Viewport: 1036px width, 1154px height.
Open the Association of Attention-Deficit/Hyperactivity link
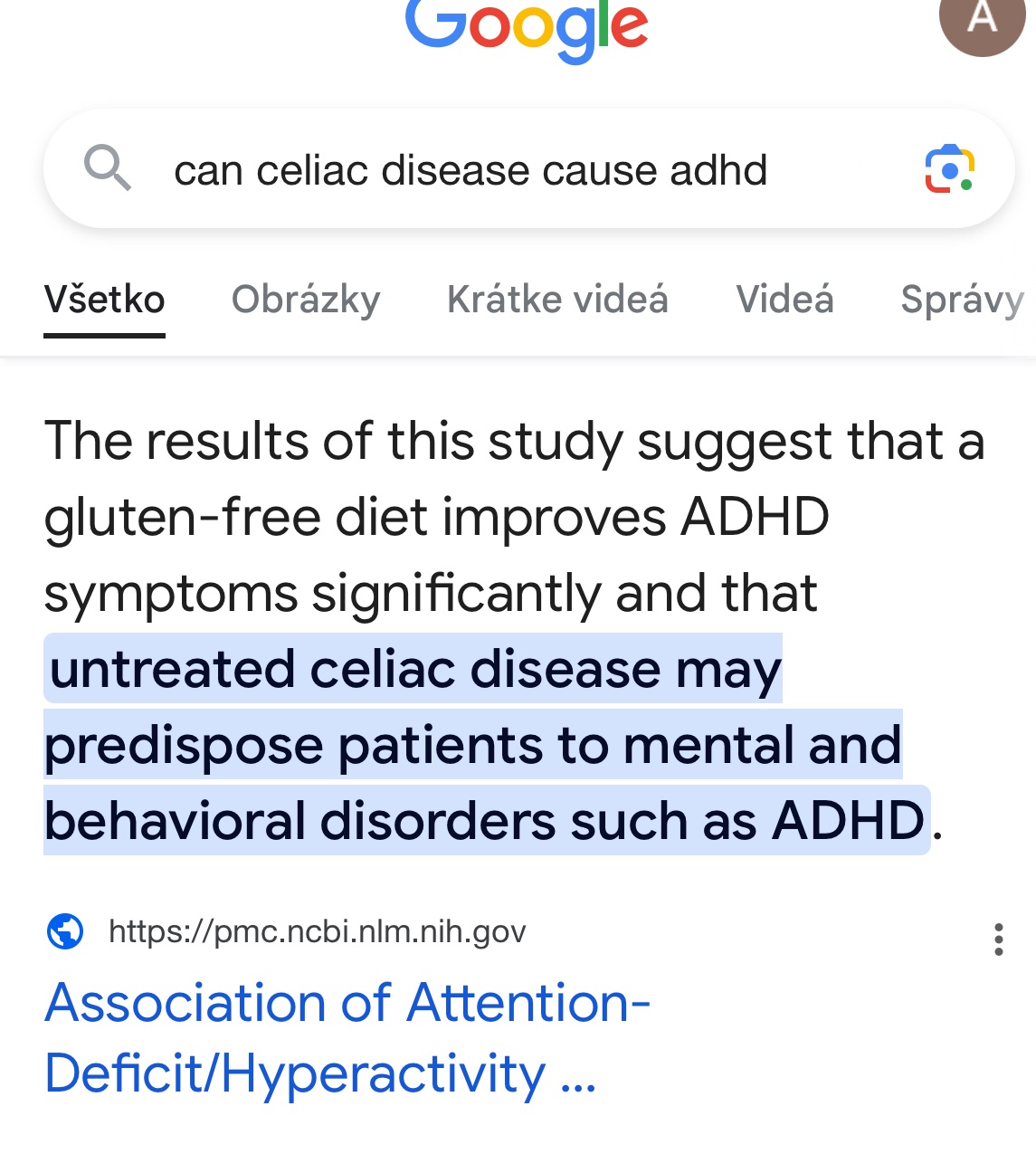pyautogui.click(x=347, y=1037)
